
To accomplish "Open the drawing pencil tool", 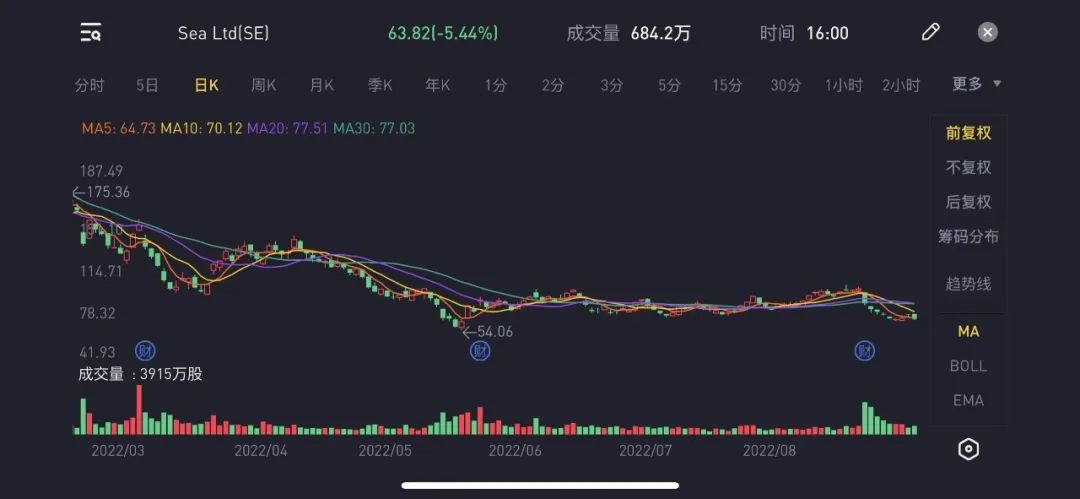I will (930, 33).
